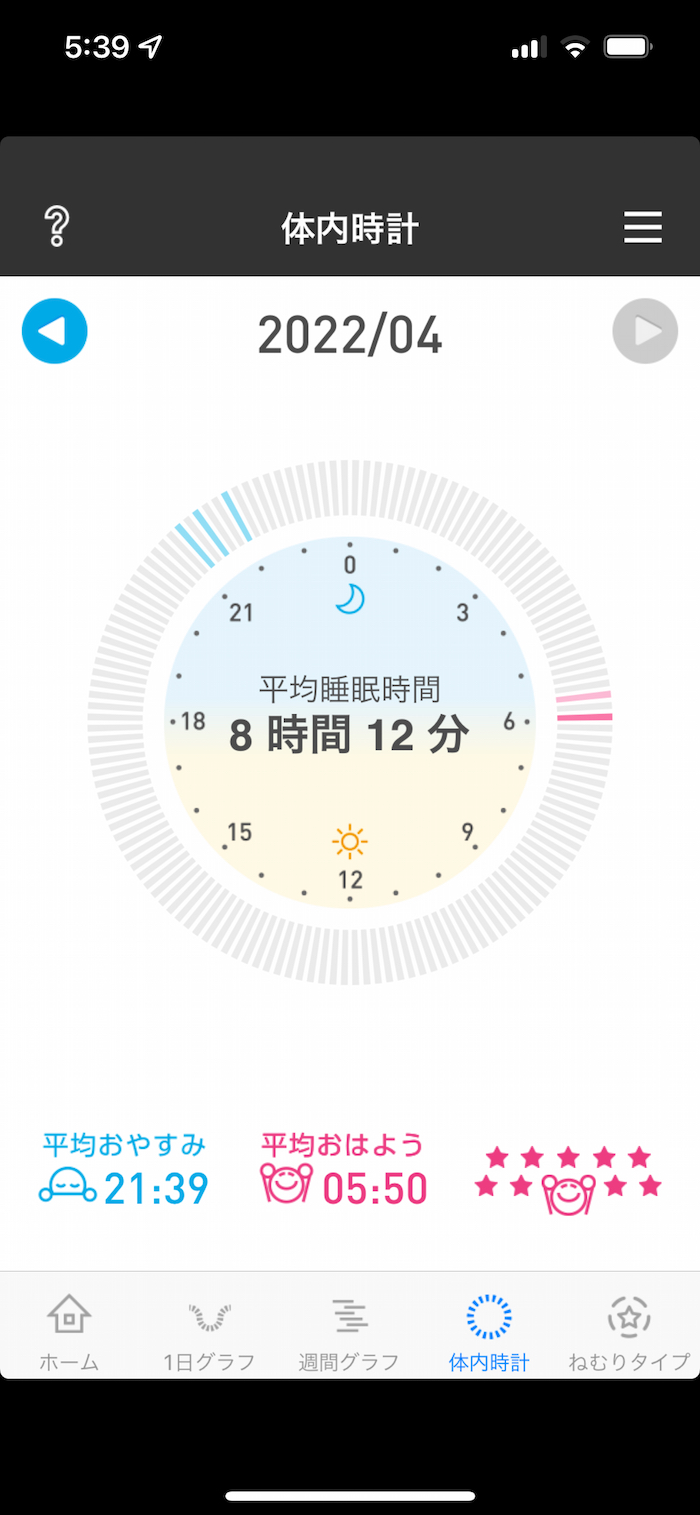Open the hamburger menu
The width and height of the screenshot is (700, 1515).
pos(643,228)
